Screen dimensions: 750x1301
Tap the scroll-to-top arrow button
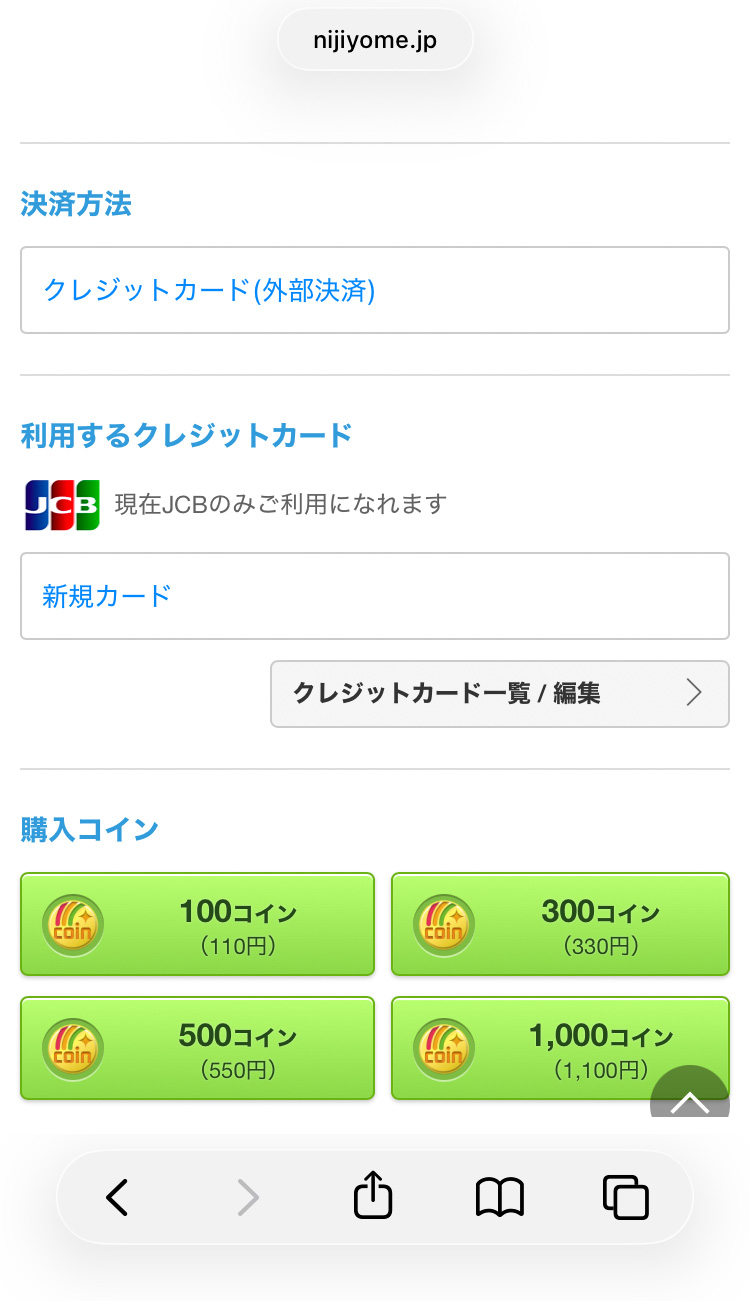click(690, 1098)
